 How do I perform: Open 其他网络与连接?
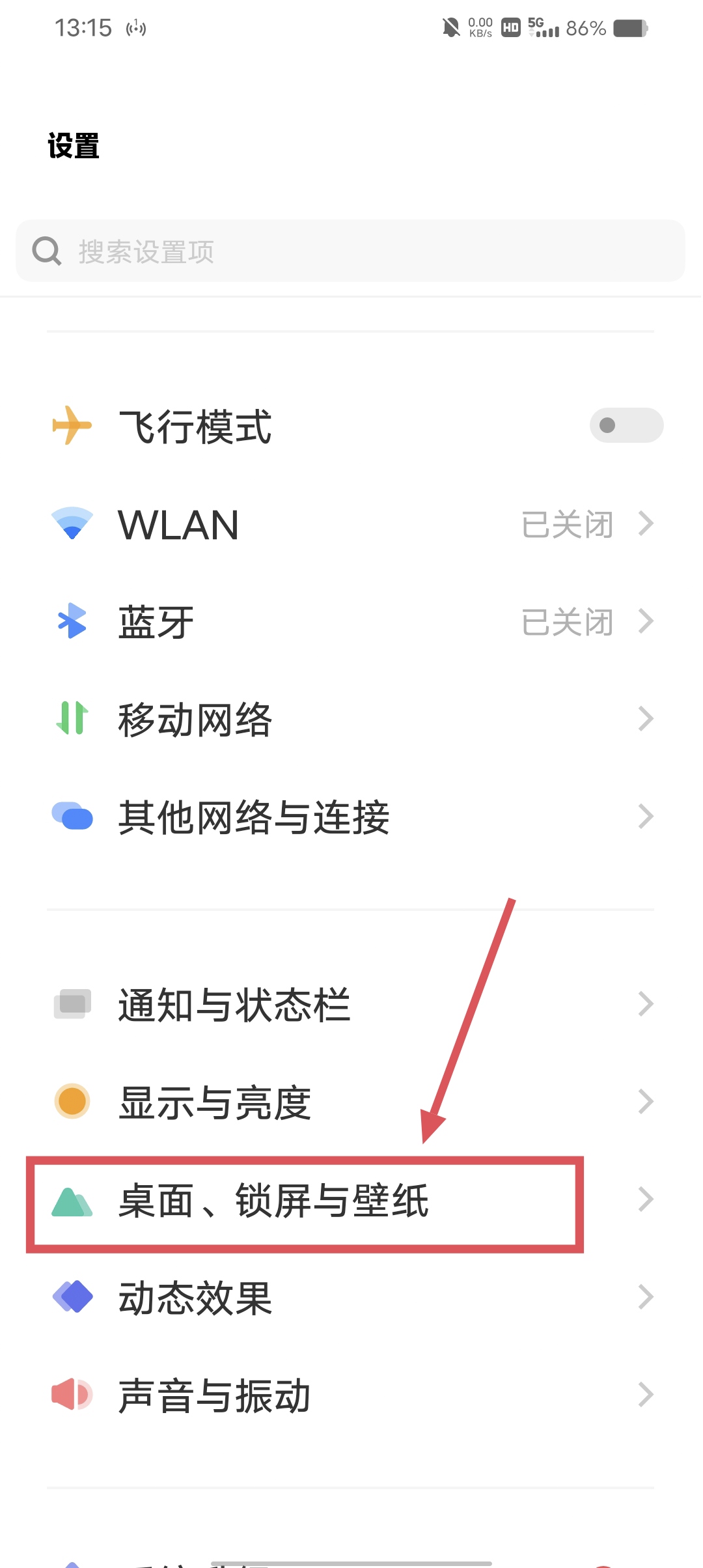tap(350, 817)
